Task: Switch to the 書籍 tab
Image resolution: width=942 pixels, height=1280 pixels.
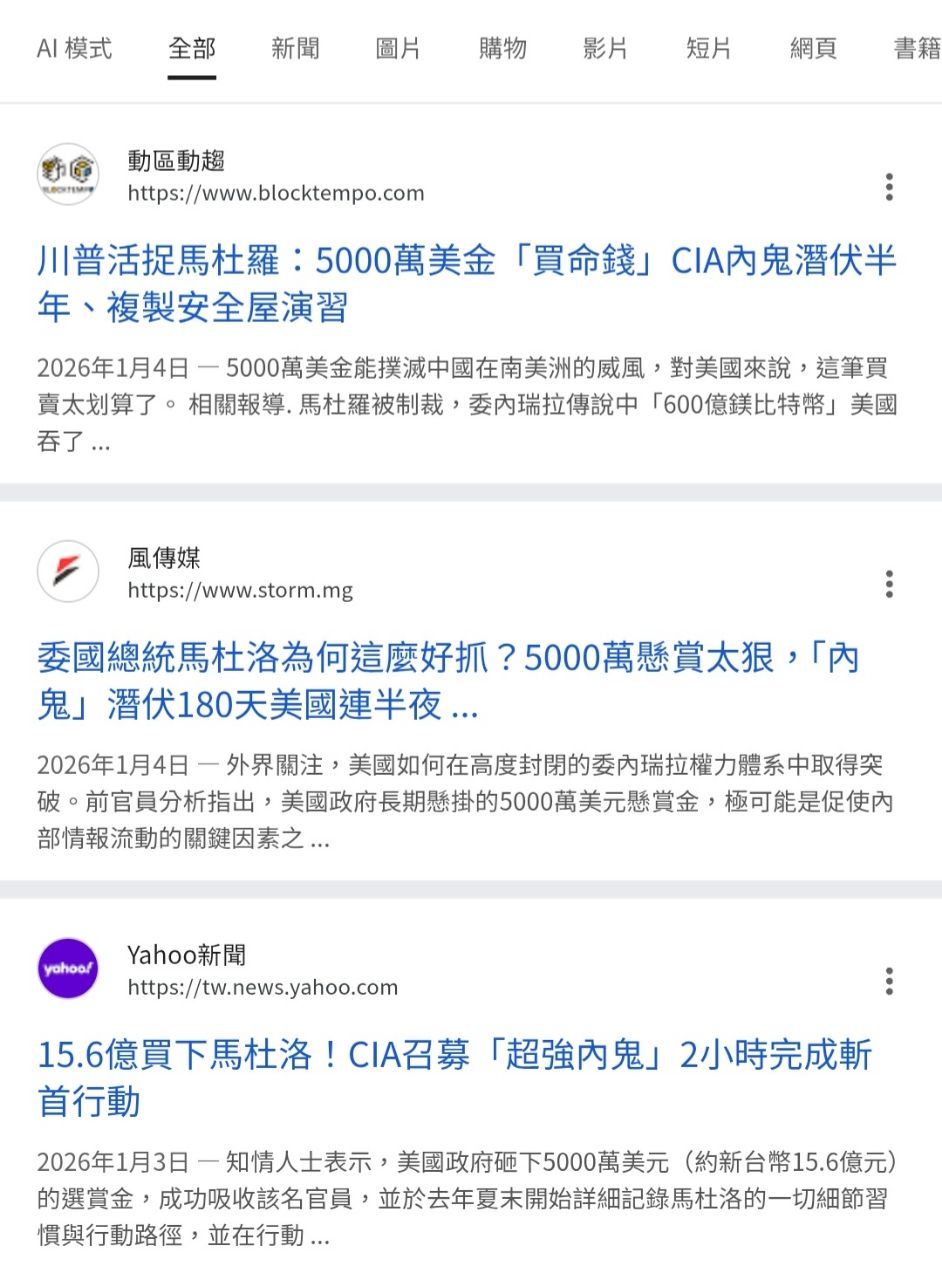Action: click(916, 48)
